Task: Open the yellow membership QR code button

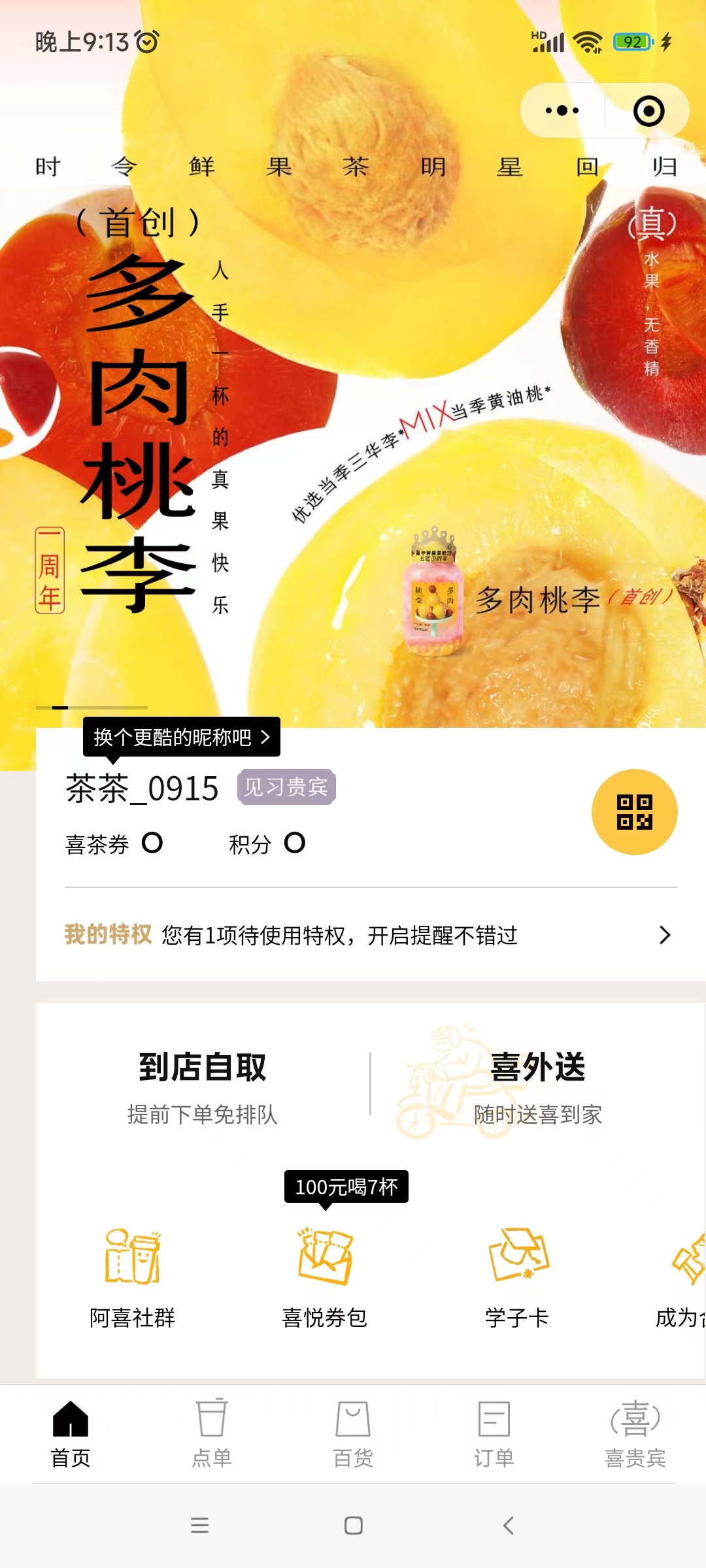Action: pos(634,812)
